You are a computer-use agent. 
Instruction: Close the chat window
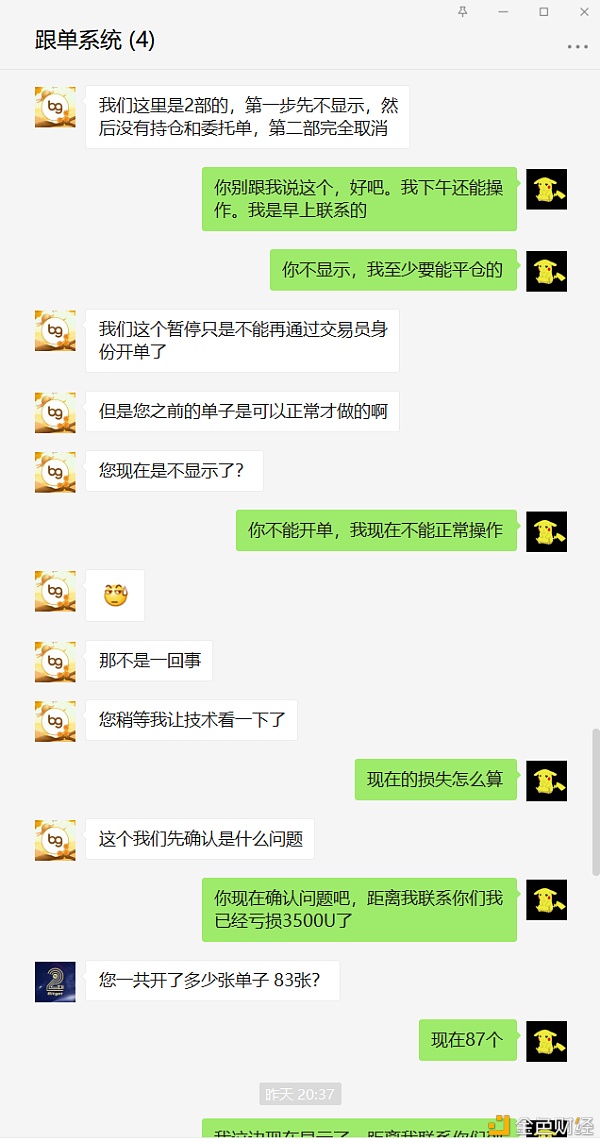[x=584, y=11]
